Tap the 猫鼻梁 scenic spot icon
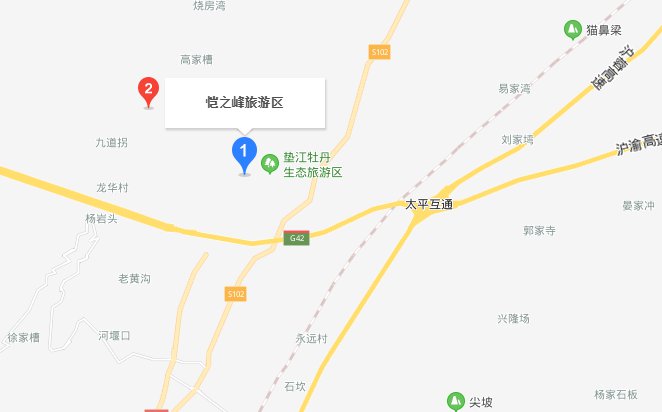Screen dimensions: 662x412 coord(574,31)
